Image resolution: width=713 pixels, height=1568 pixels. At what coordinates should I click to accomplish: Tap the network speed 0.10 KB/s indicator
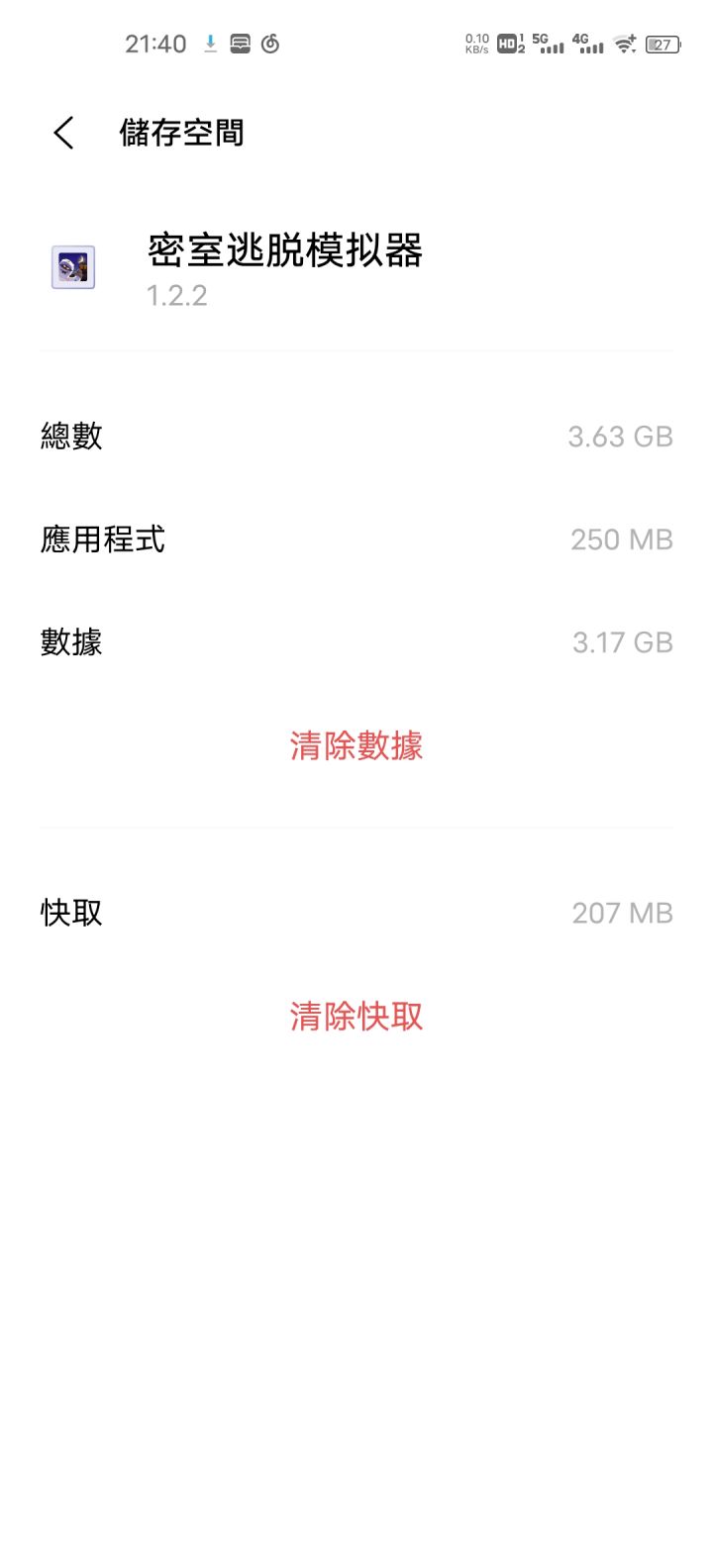(476, 44)
